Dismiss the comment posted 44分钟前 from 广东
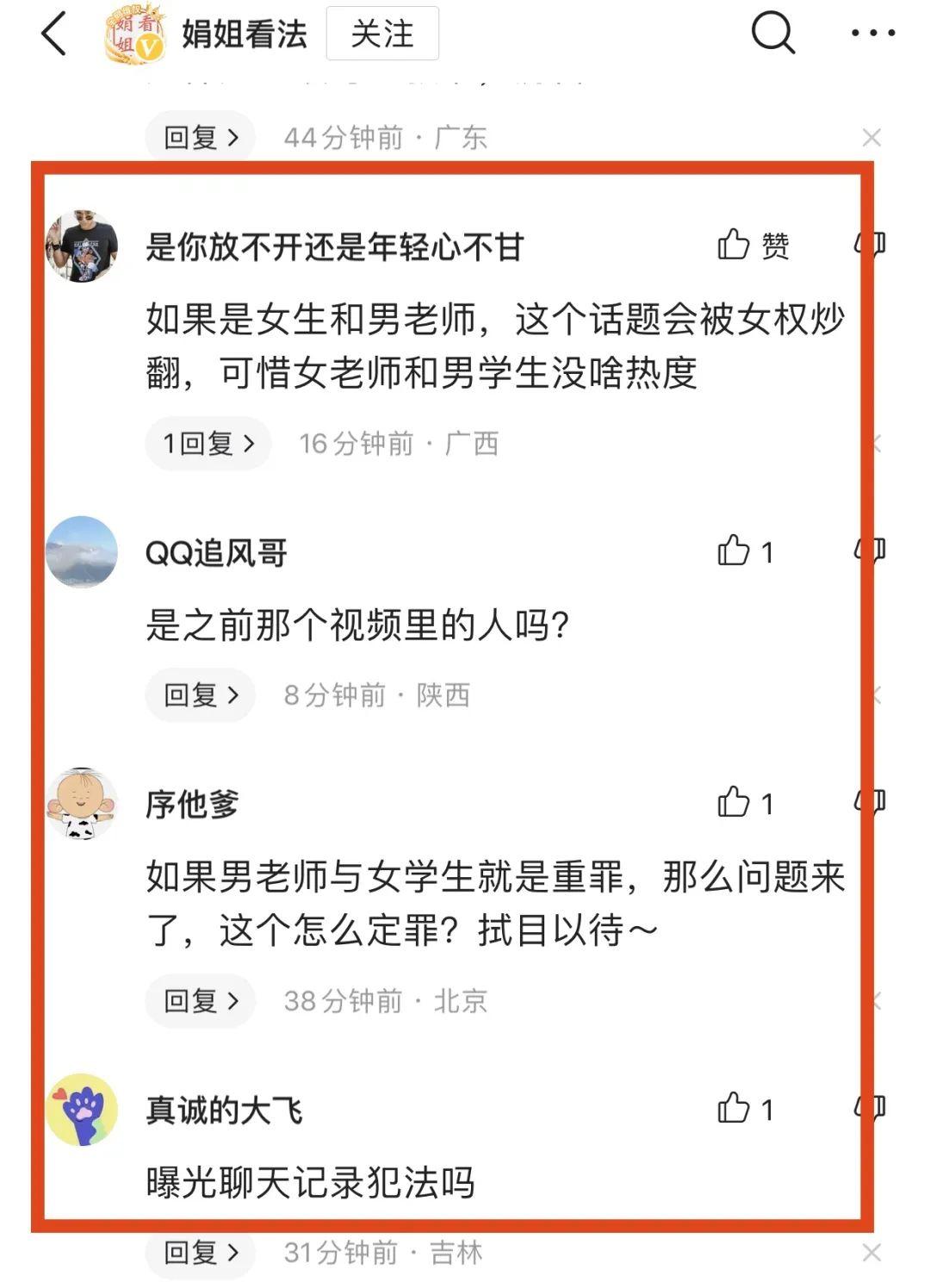Image resolution: width=930 pixels, height=1288 pixels. [x=871, y=138]
